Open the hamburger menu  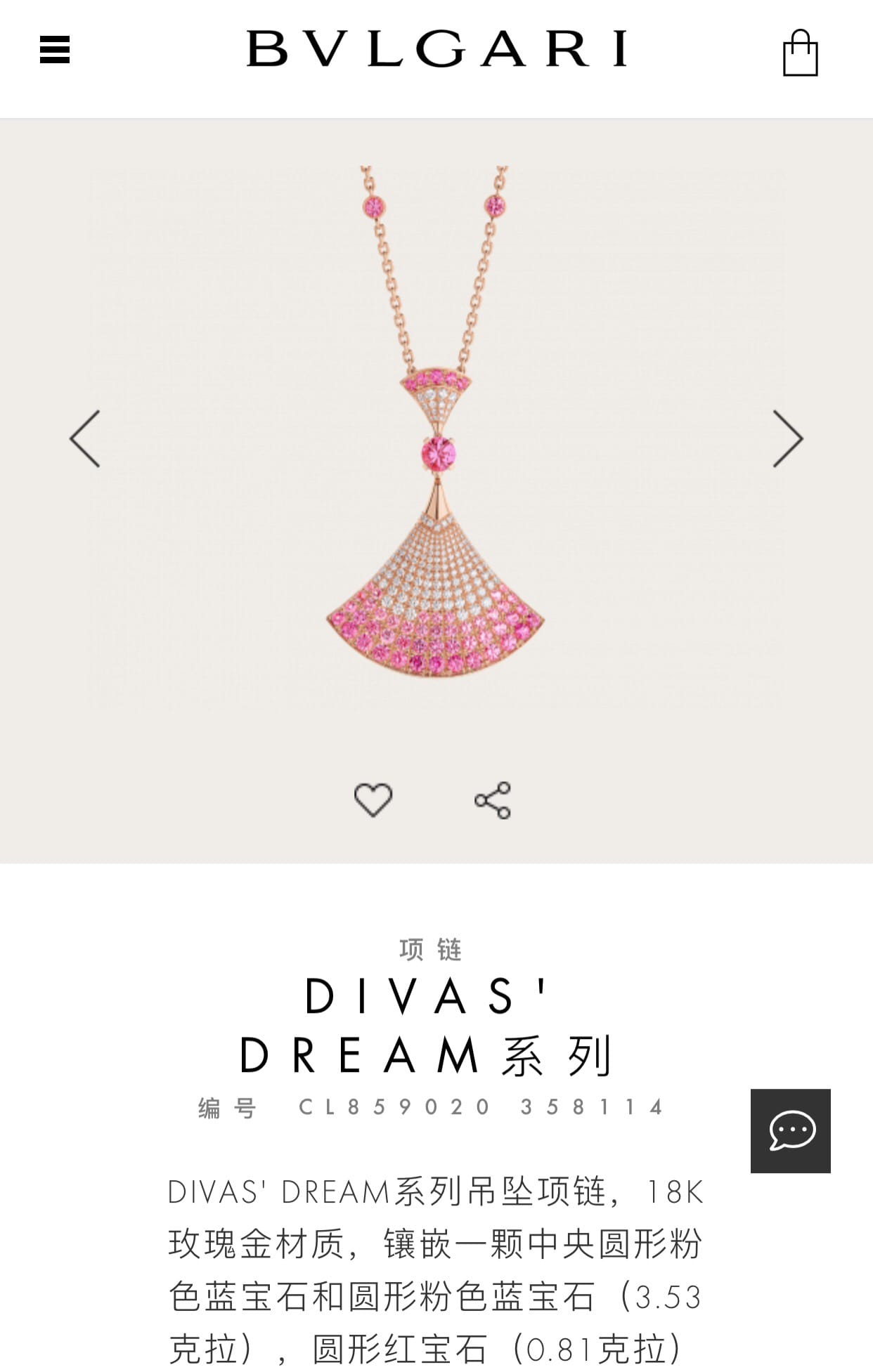55,50
